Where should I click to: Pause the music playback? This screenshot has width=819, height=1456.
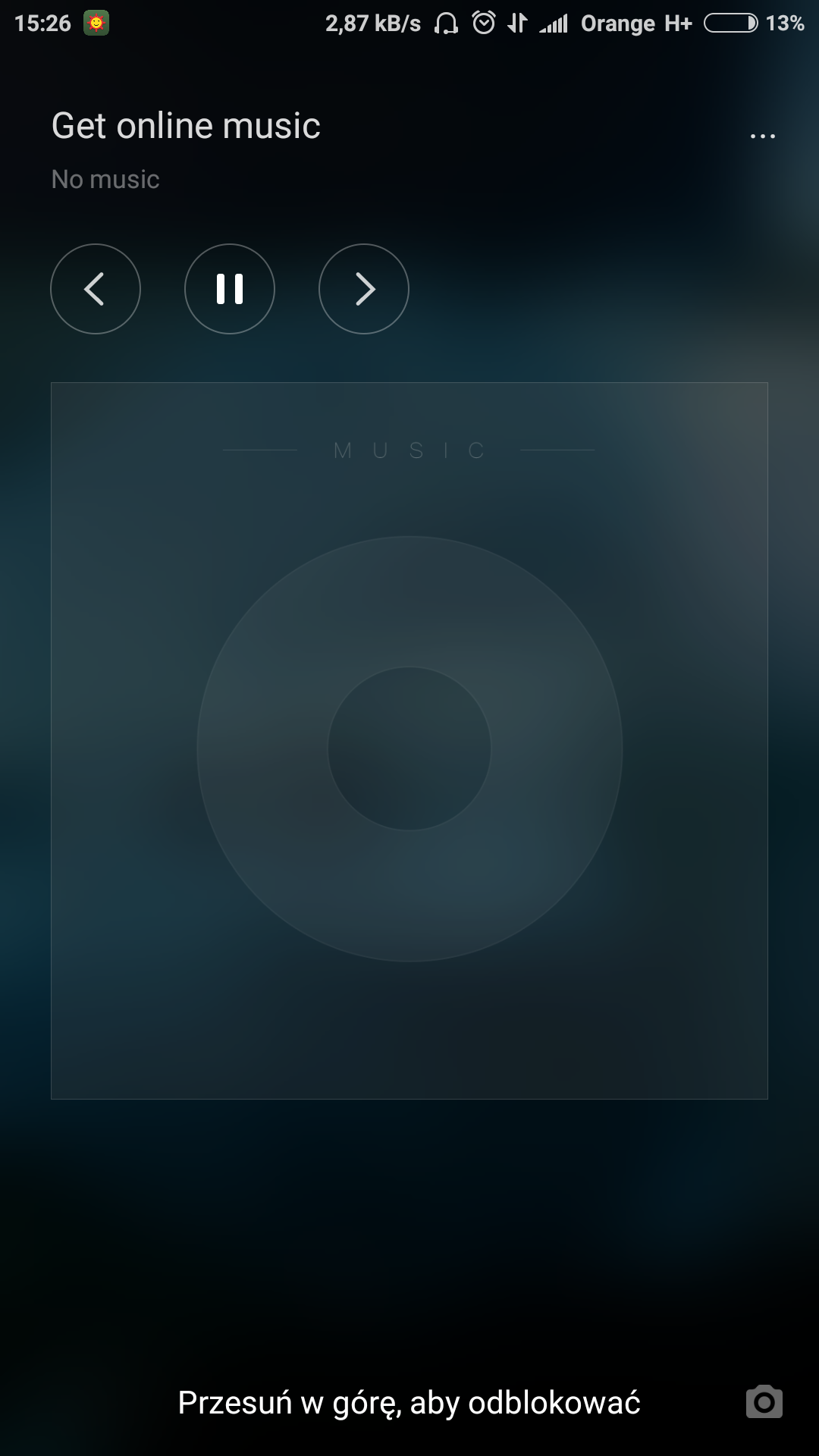(230, 289)
